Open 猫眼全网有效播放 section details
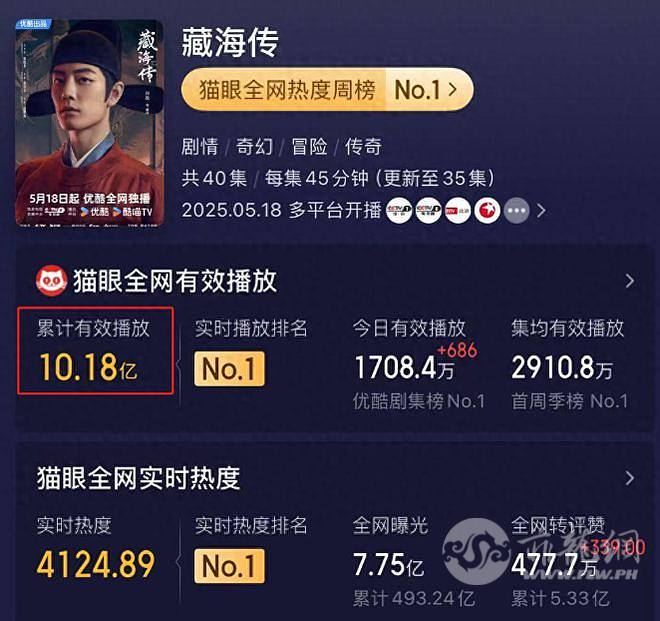The height and width of the screenshot is (621, 660). coord(629,281)
